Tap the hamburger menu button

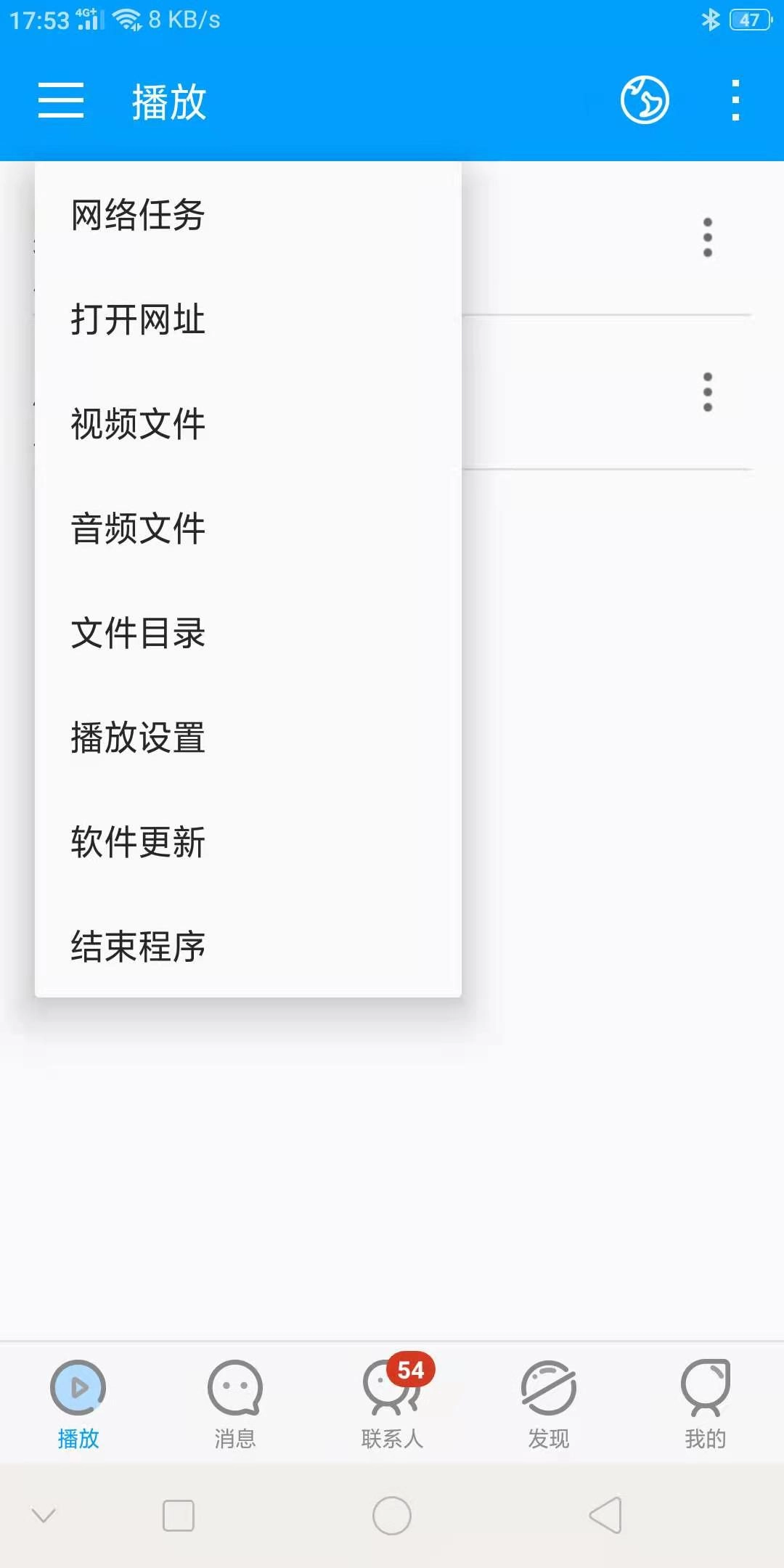coord(61,100)
